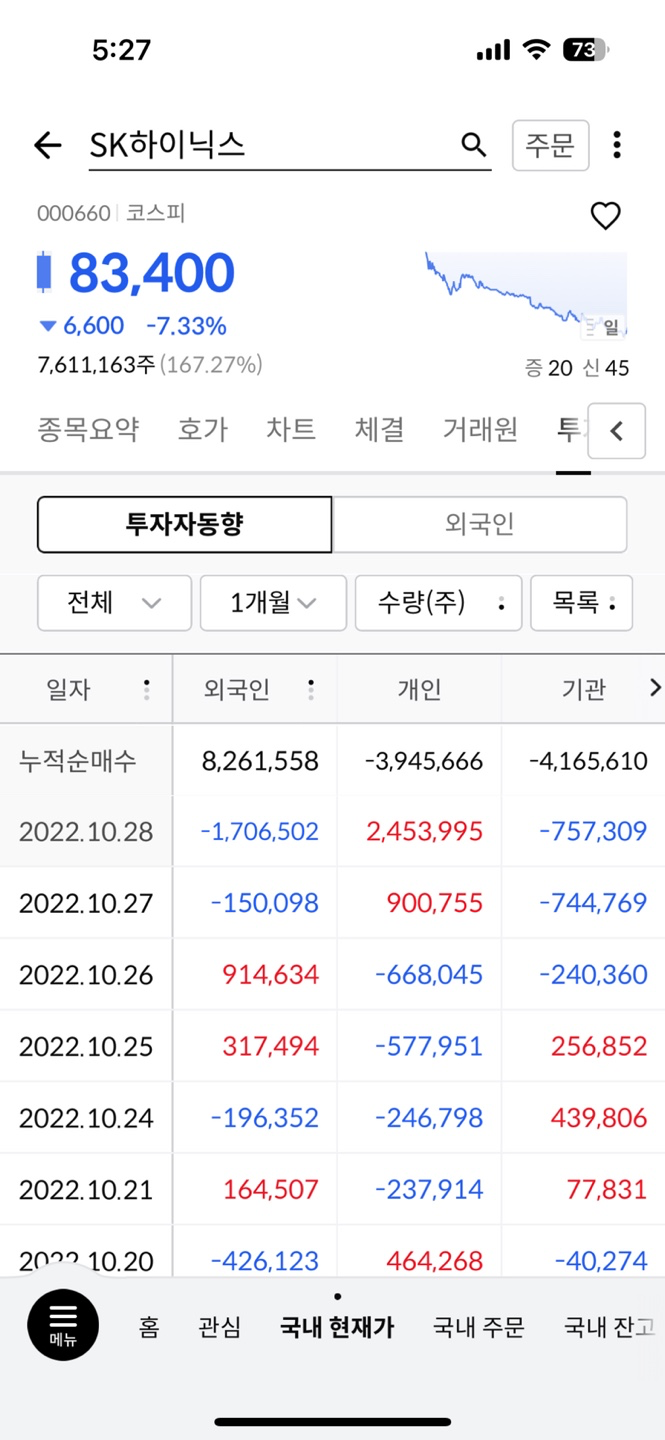Open the 목록 view selector
Screen dimensions: 665x1440
pos(581,603)
